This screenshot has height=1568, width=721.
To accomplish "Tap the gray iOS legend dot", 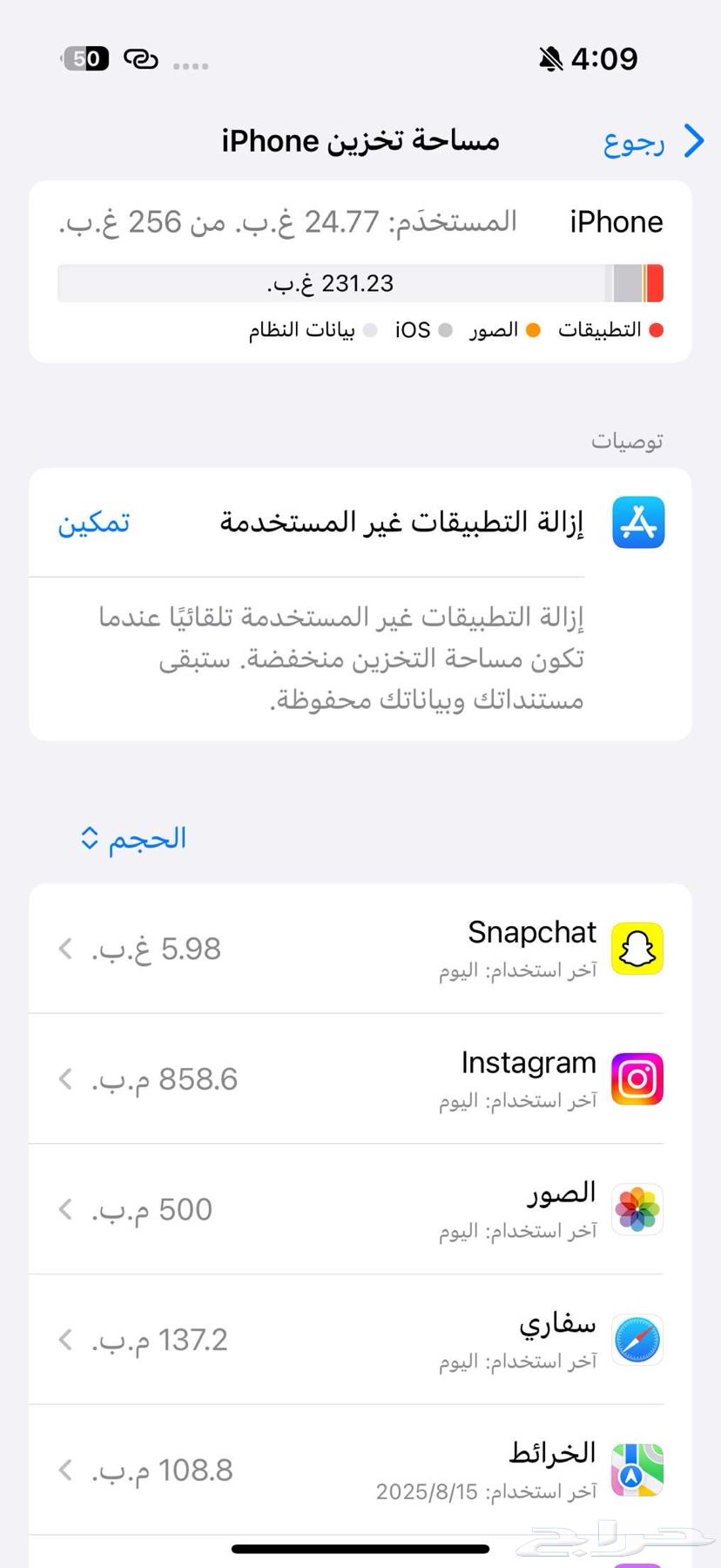I will (x=447, y=330).
